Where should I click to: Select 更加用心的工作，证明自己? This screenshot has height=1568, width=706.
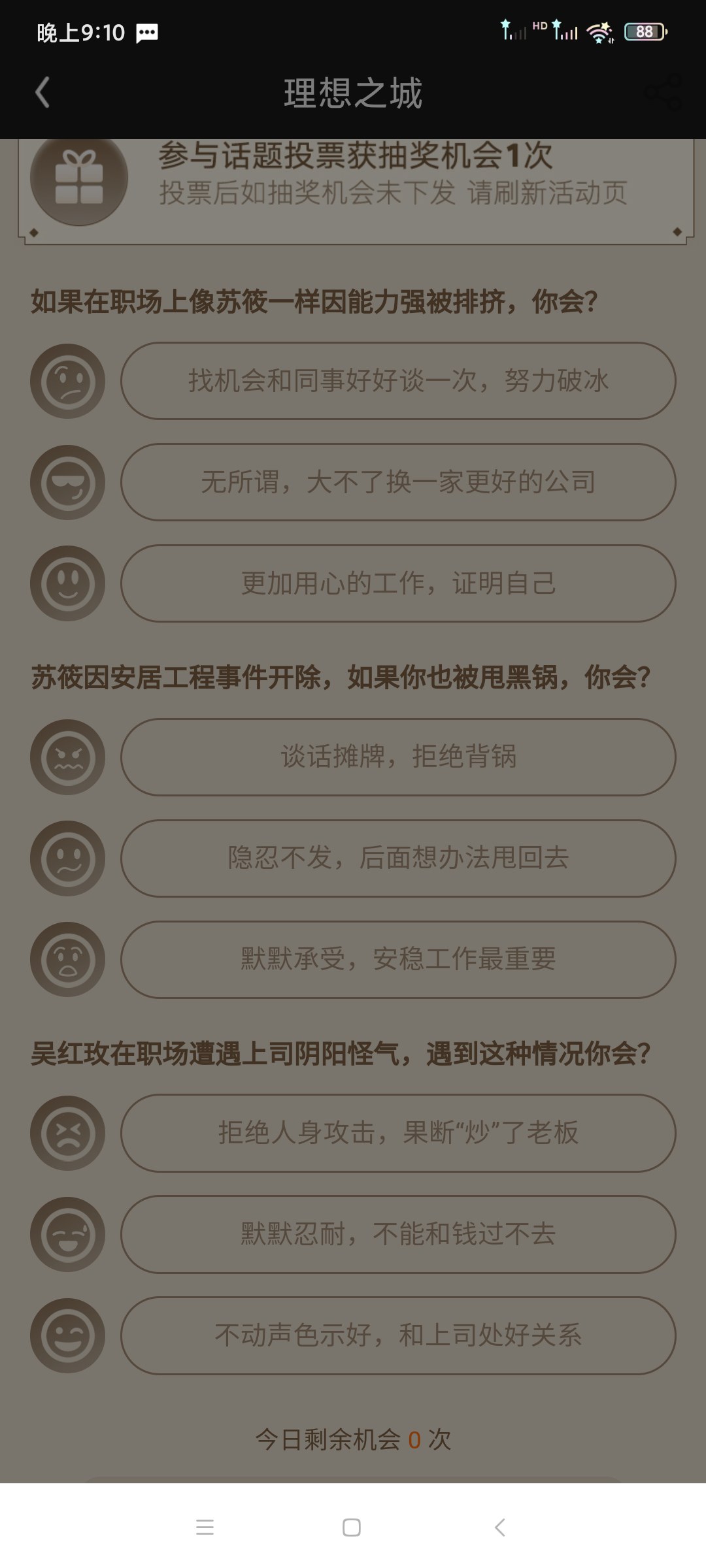(398, 583)
